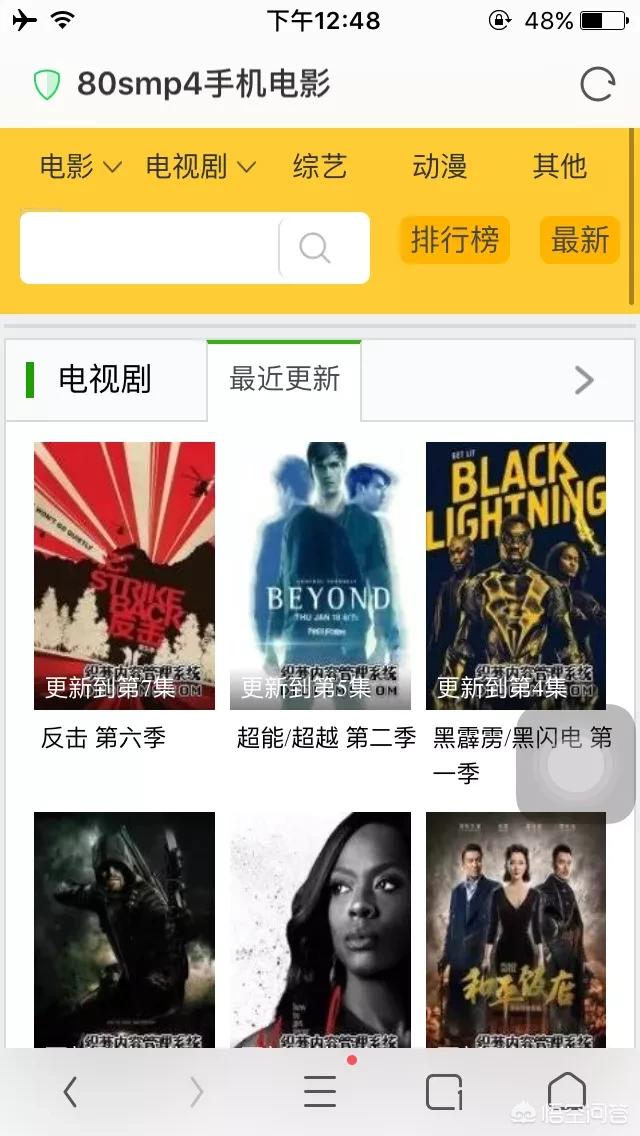640x1136 pixels.
Task: Expand the 电影 dropdown menu
Action: pyautogui.click(x=80, y=167)
